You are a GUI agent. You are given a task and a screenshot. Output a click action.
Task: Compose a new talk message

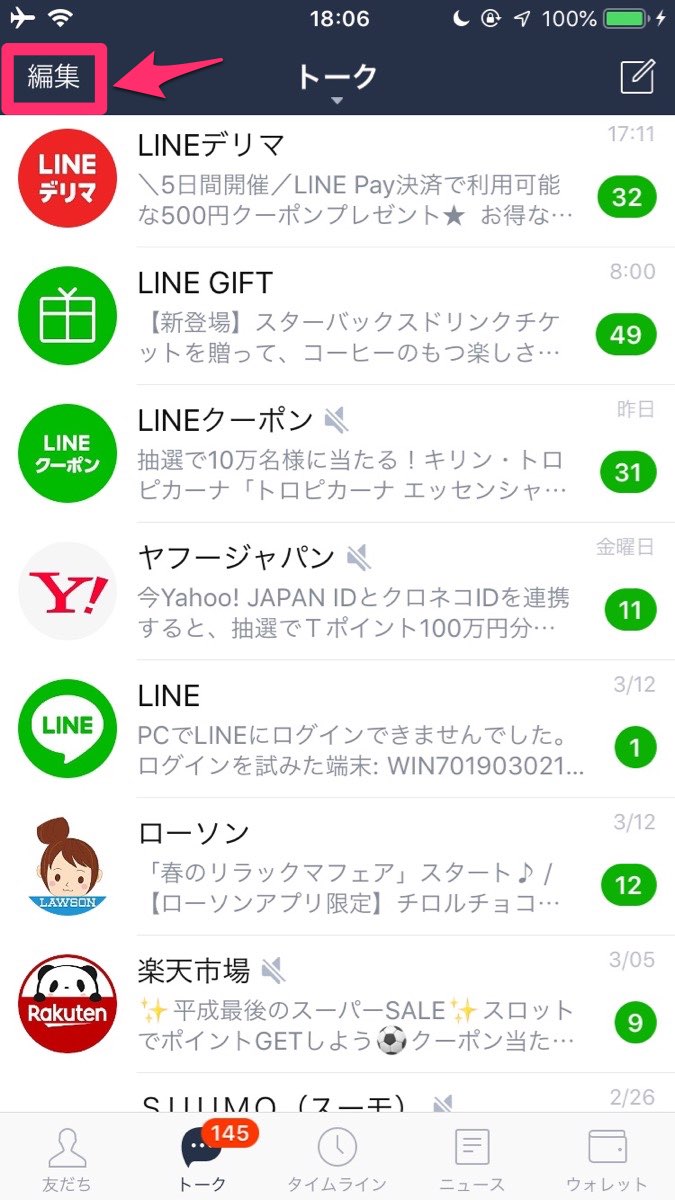tap(637, 77)
